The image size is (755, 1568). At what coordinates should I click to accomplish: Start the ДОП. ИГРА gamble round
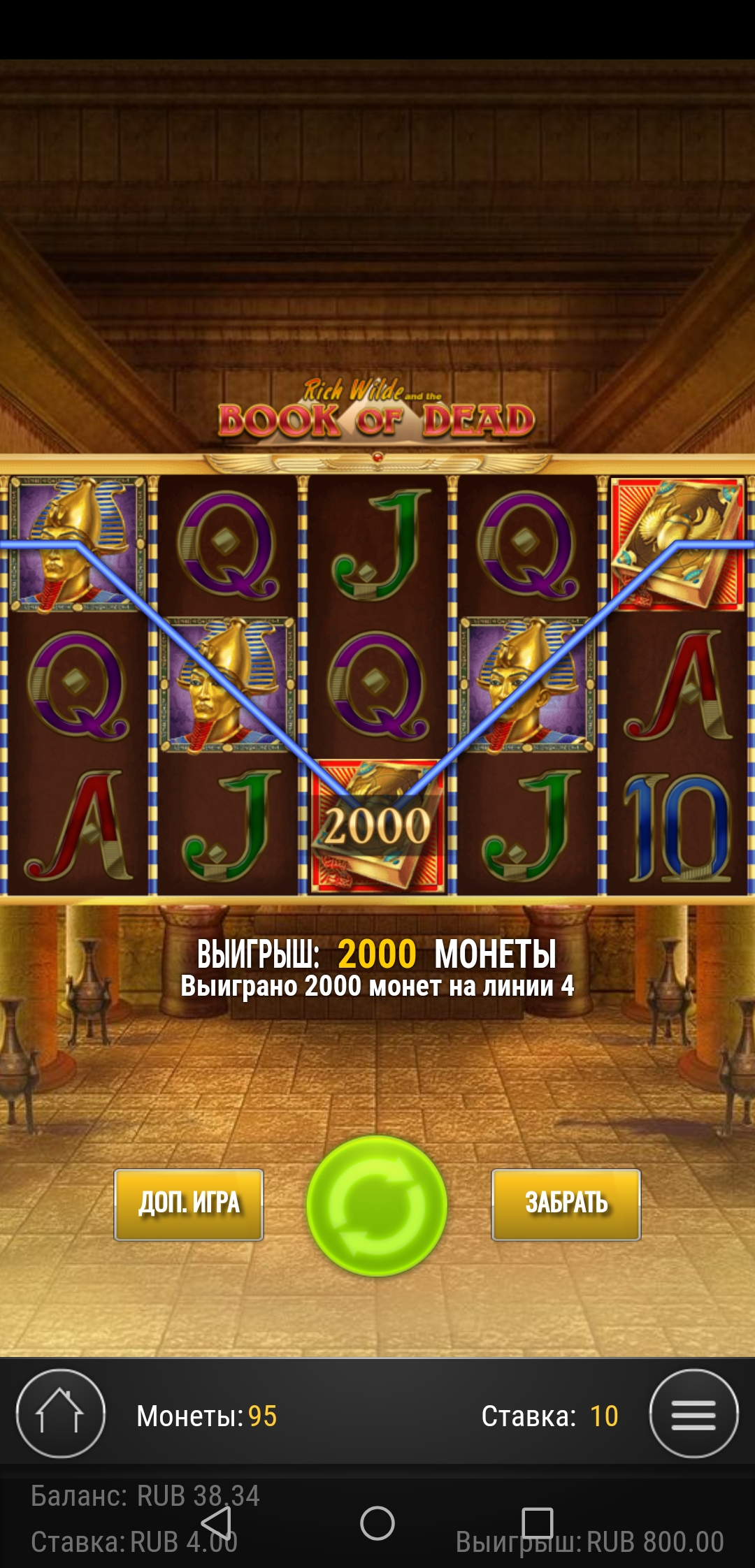click(x=189, y=1205)
